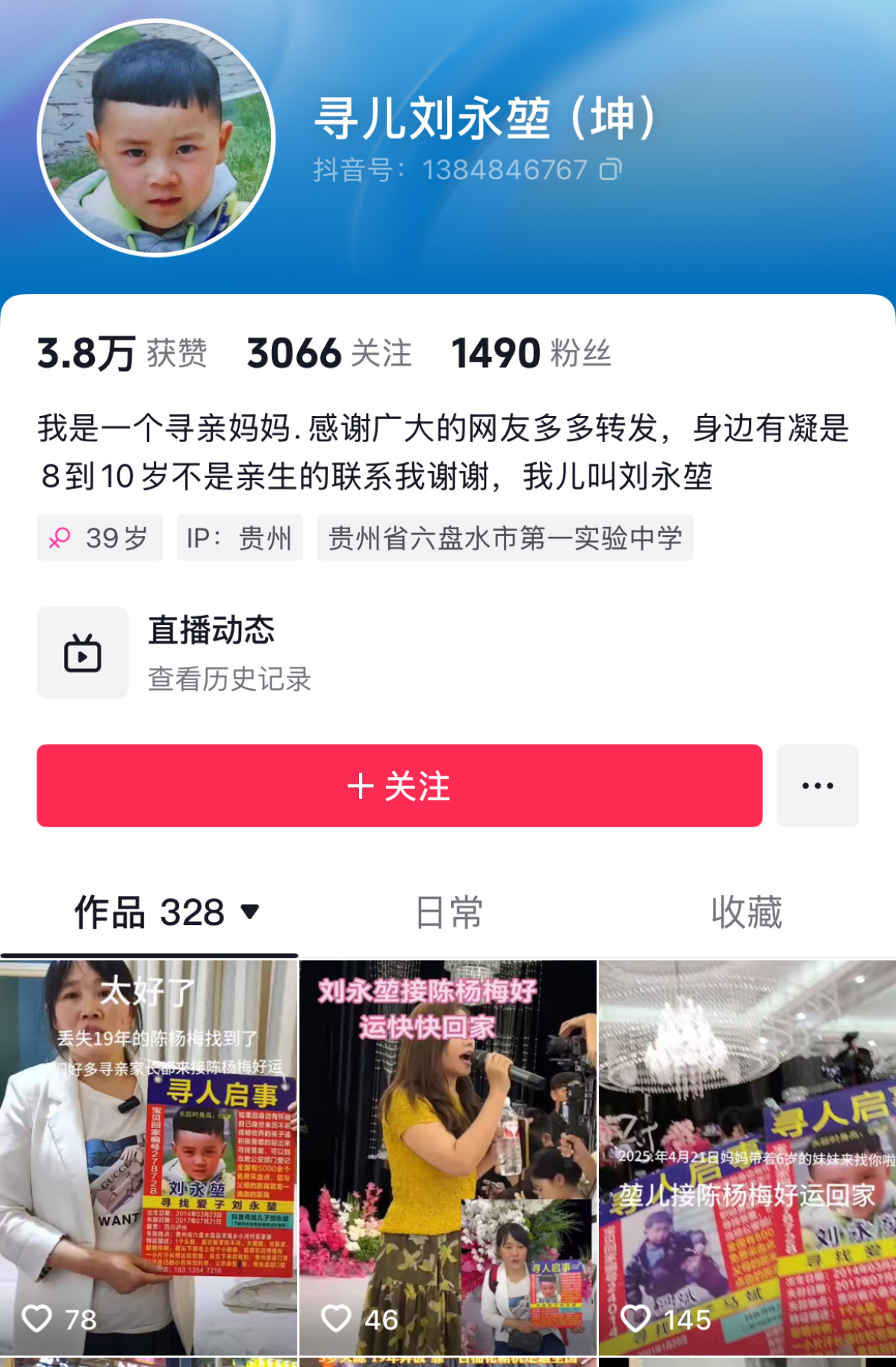Switch to the 日常 tab

pos(449,912)
